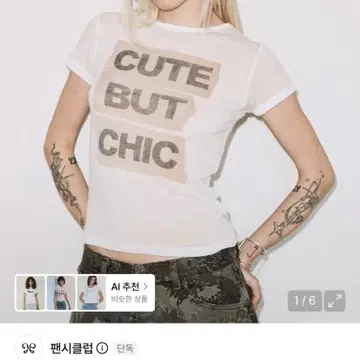
Task: Open the 팬시클럽 brand page
Action: point(71,348)
